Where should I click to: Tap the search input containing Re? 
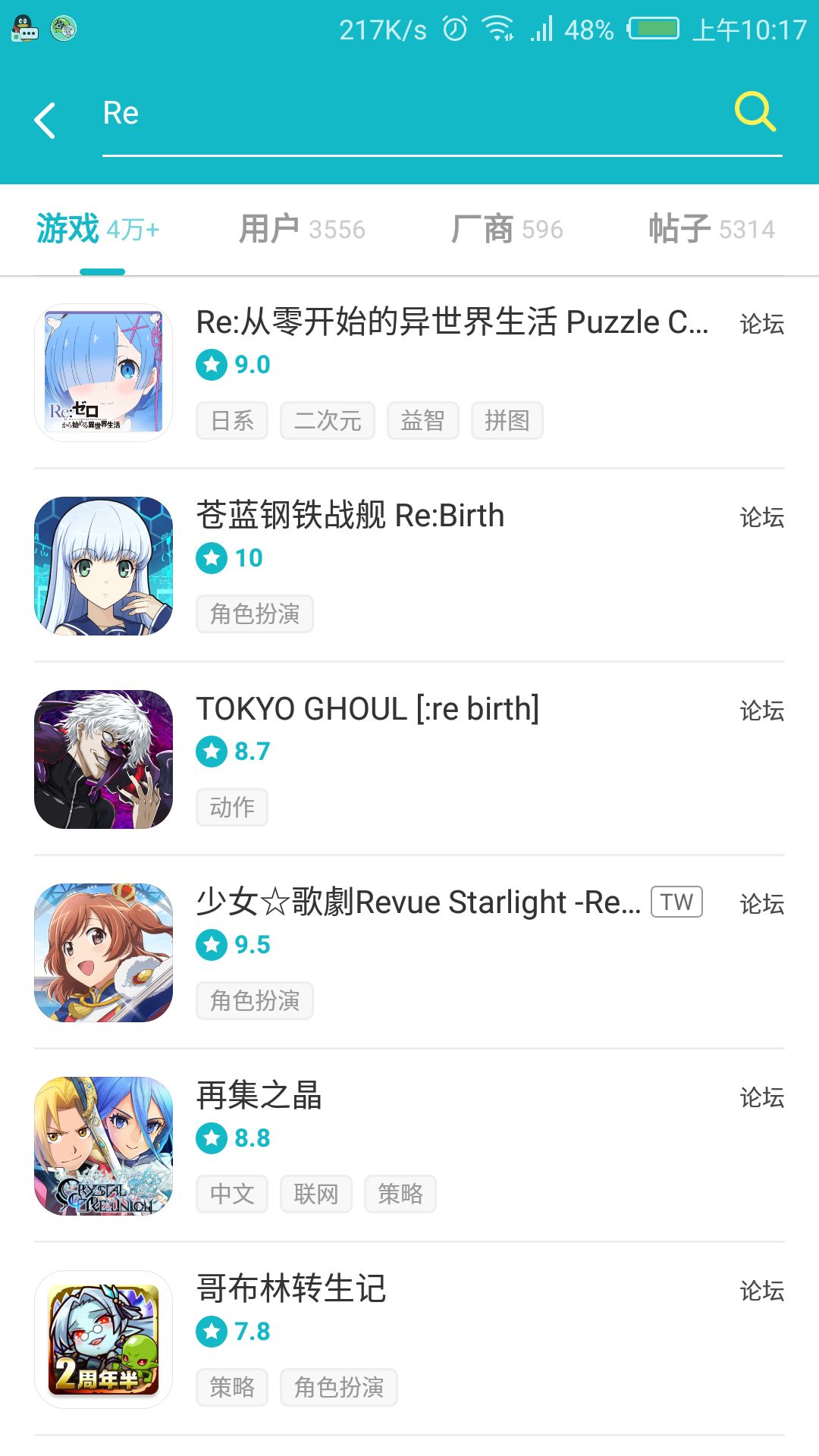point(303,114)
